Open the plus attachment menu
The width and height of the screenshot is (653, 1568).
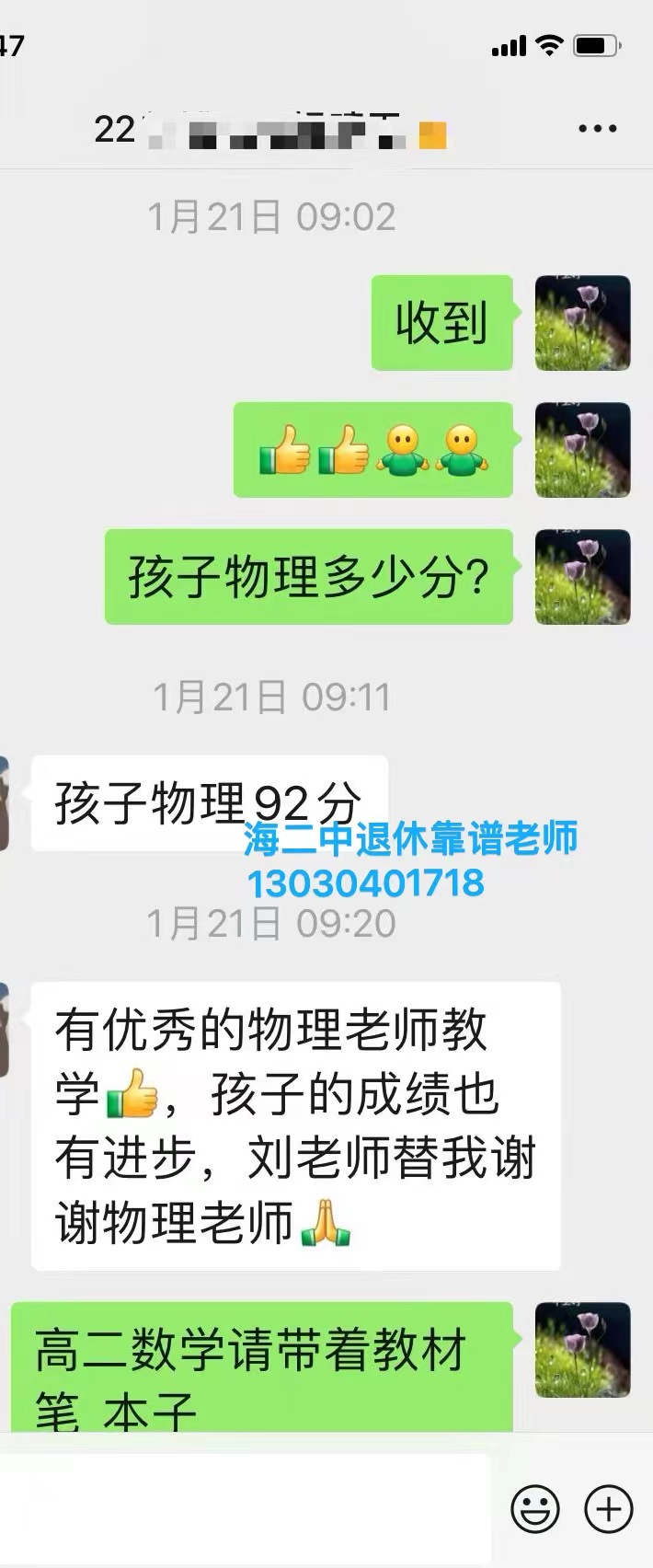609,1509
